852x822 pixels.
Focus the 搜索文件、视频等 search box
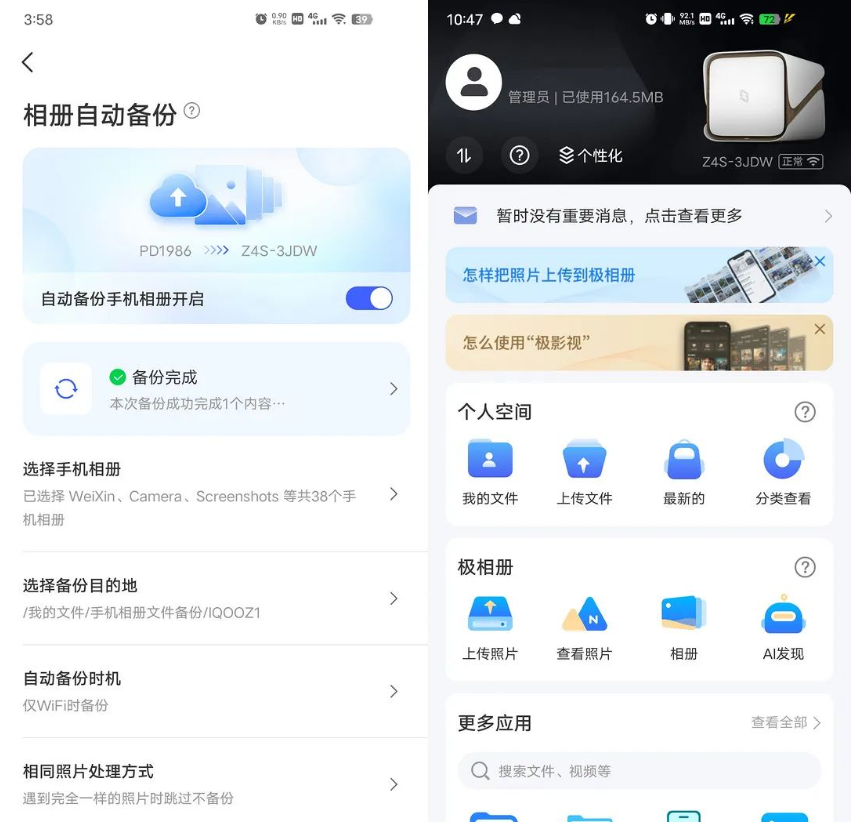click(640, 771)
